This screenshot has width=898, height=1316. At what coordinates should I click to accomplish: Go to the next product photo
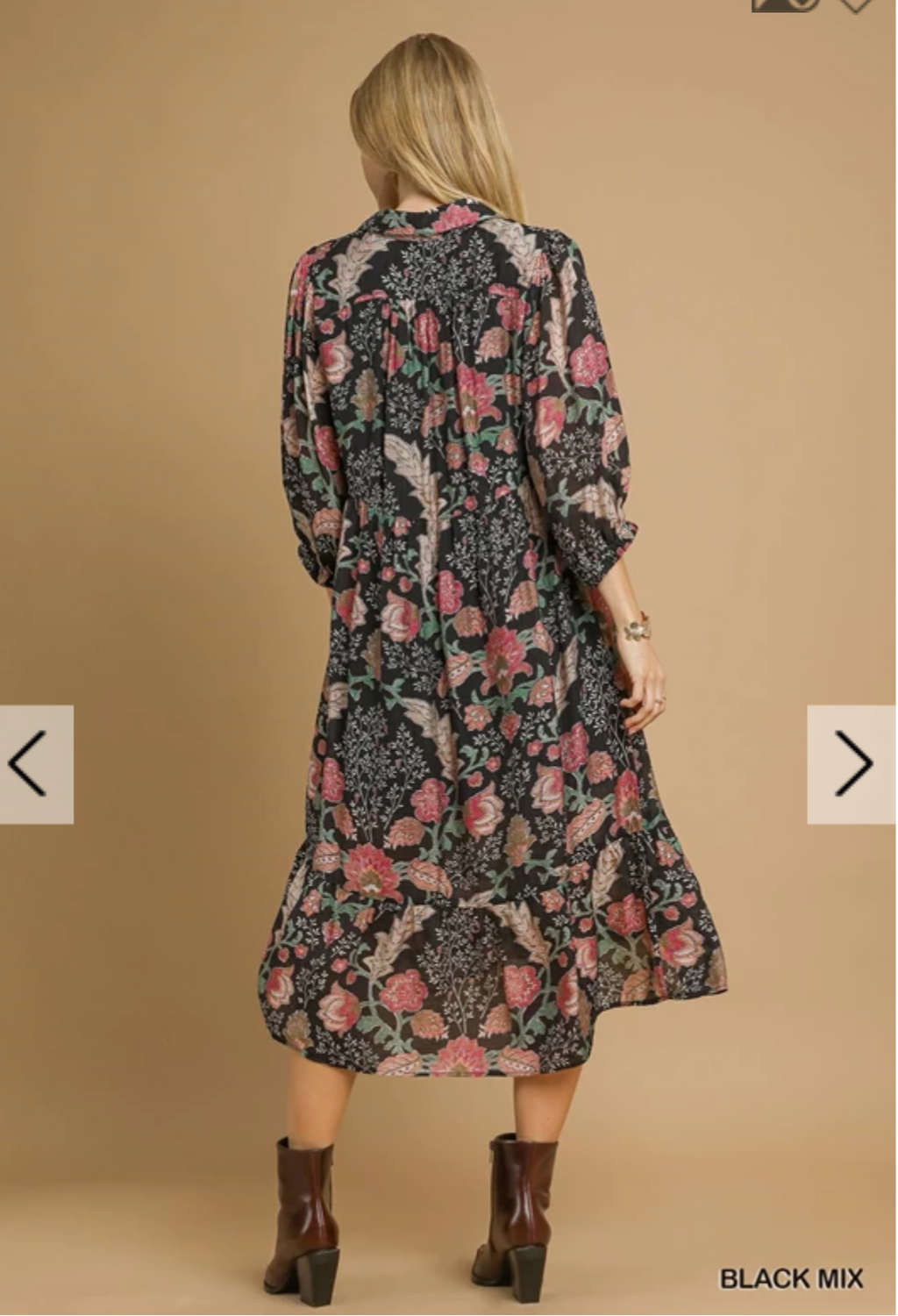(x=852, y=763)
